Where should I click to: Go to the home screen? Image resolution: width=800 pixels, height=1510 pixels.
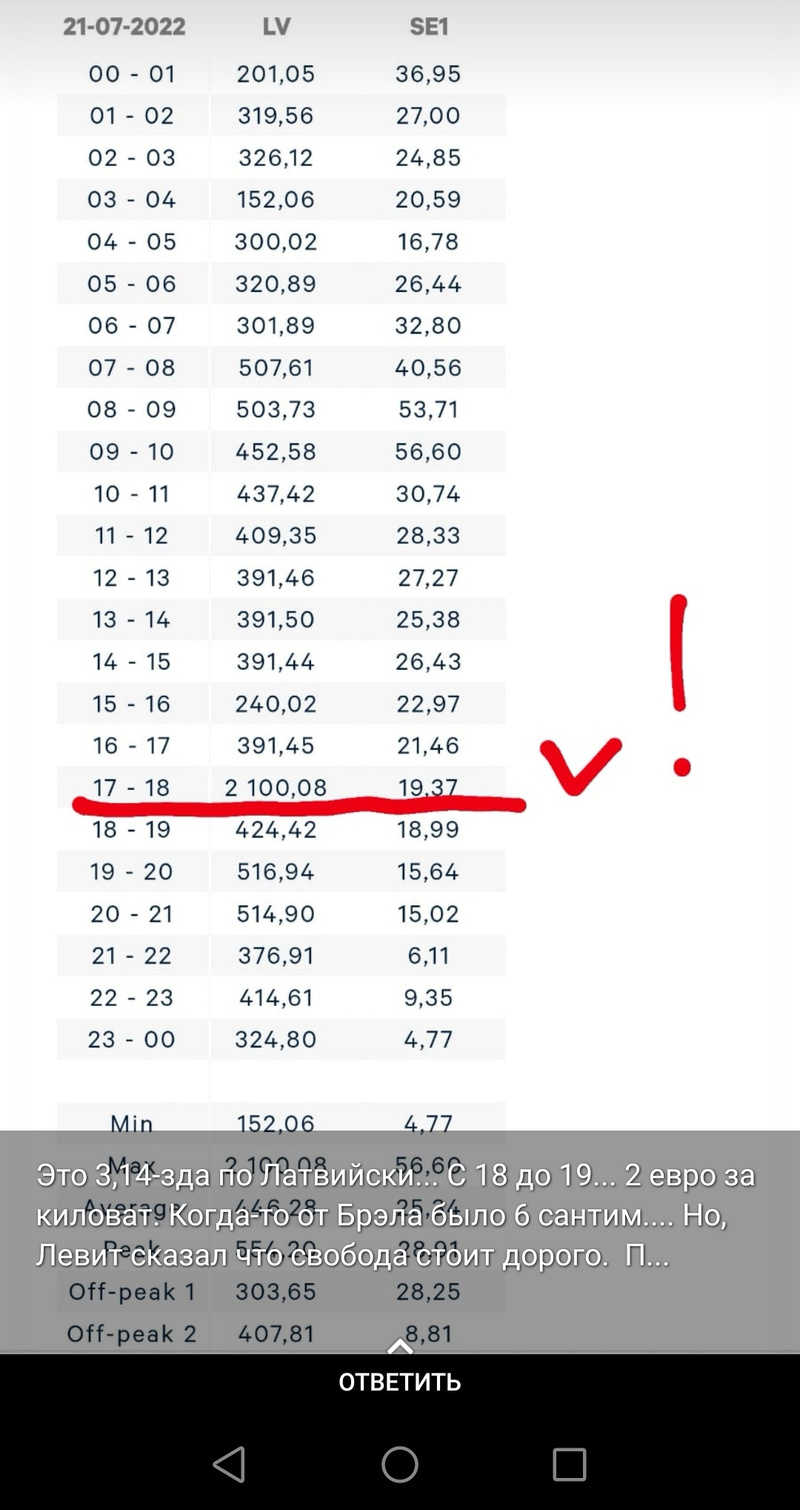tap(400, 1464)
